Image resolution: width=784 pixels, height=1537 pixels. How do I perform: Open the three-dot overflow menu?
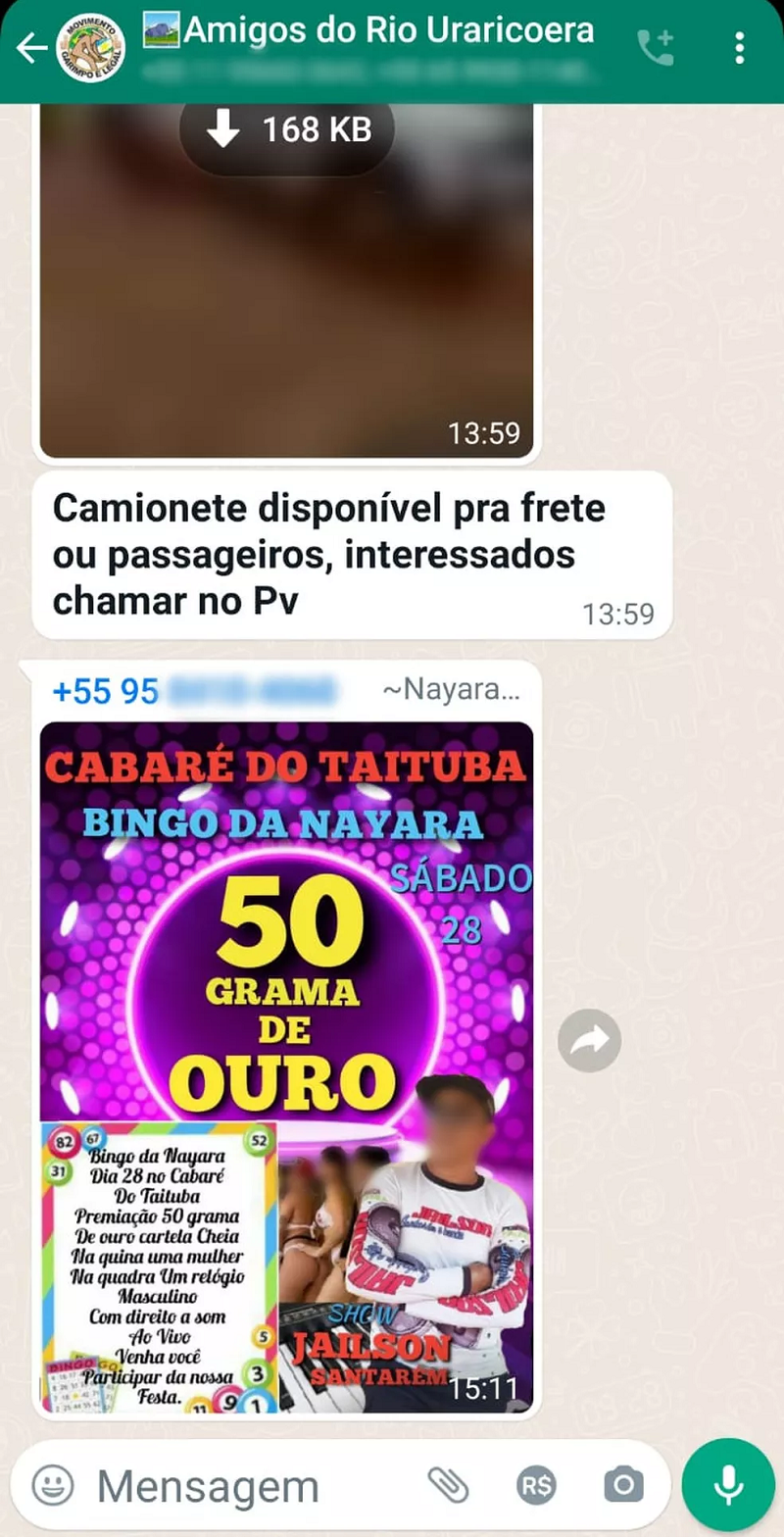pos(739,47)
